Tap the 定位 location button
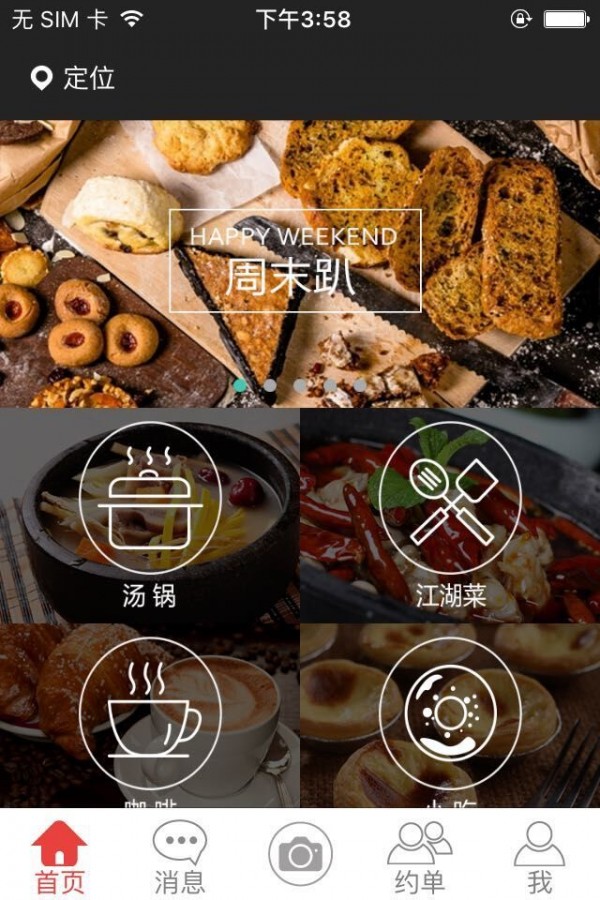 (73, 78)
